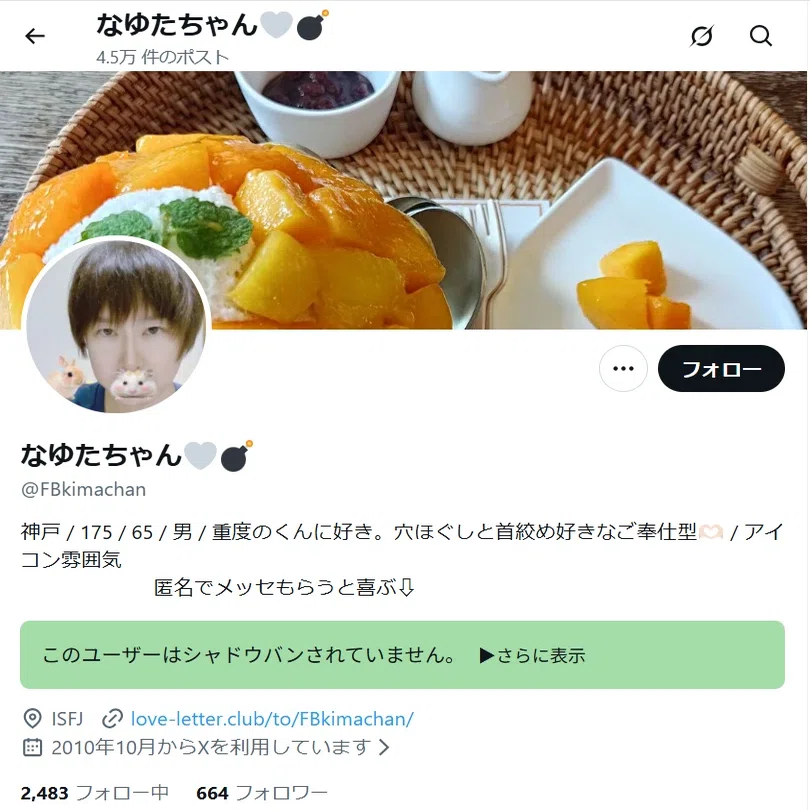
Task: View the 2,483 フォロー中 list
Action: [95, 792]
